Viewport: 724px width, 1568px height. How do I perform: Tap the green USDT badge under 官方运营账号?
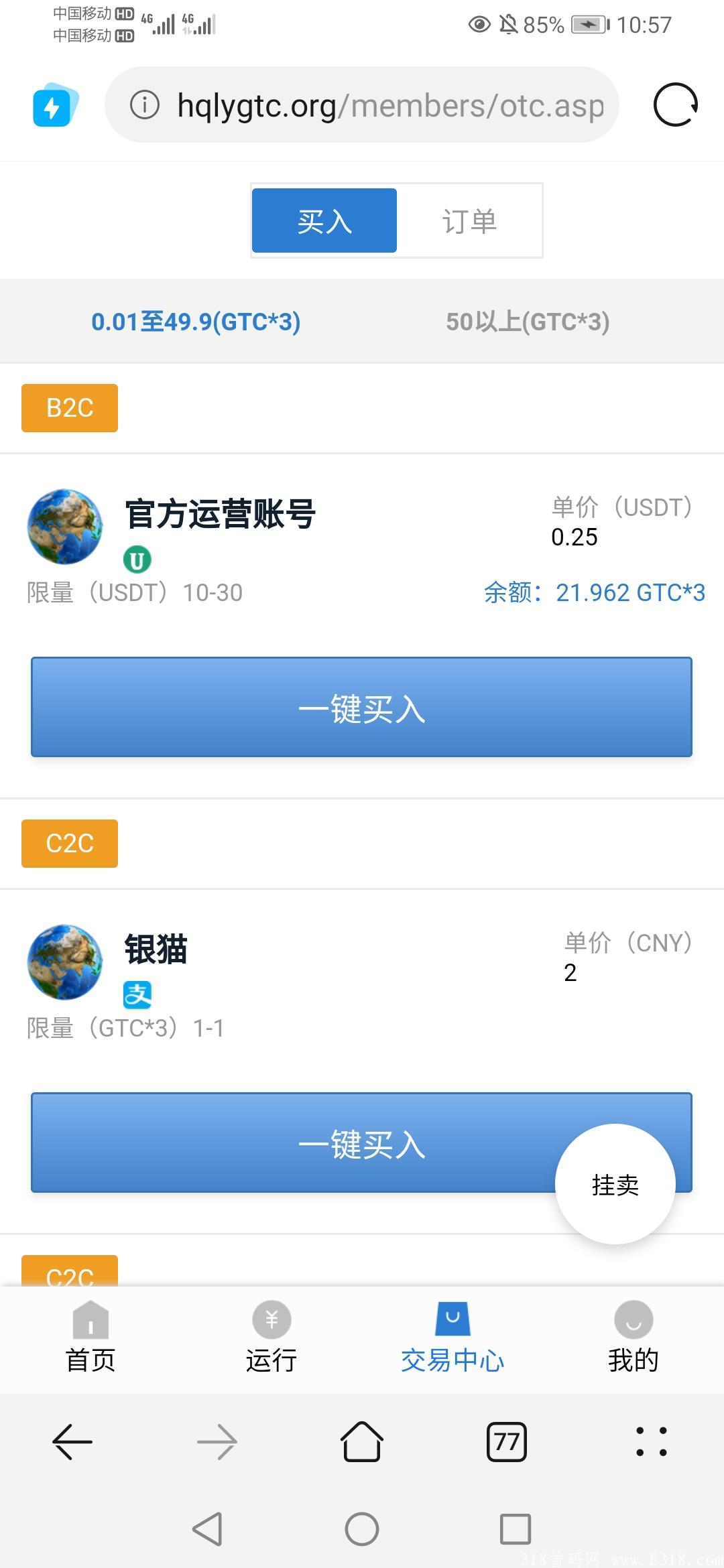coord(136,558)
